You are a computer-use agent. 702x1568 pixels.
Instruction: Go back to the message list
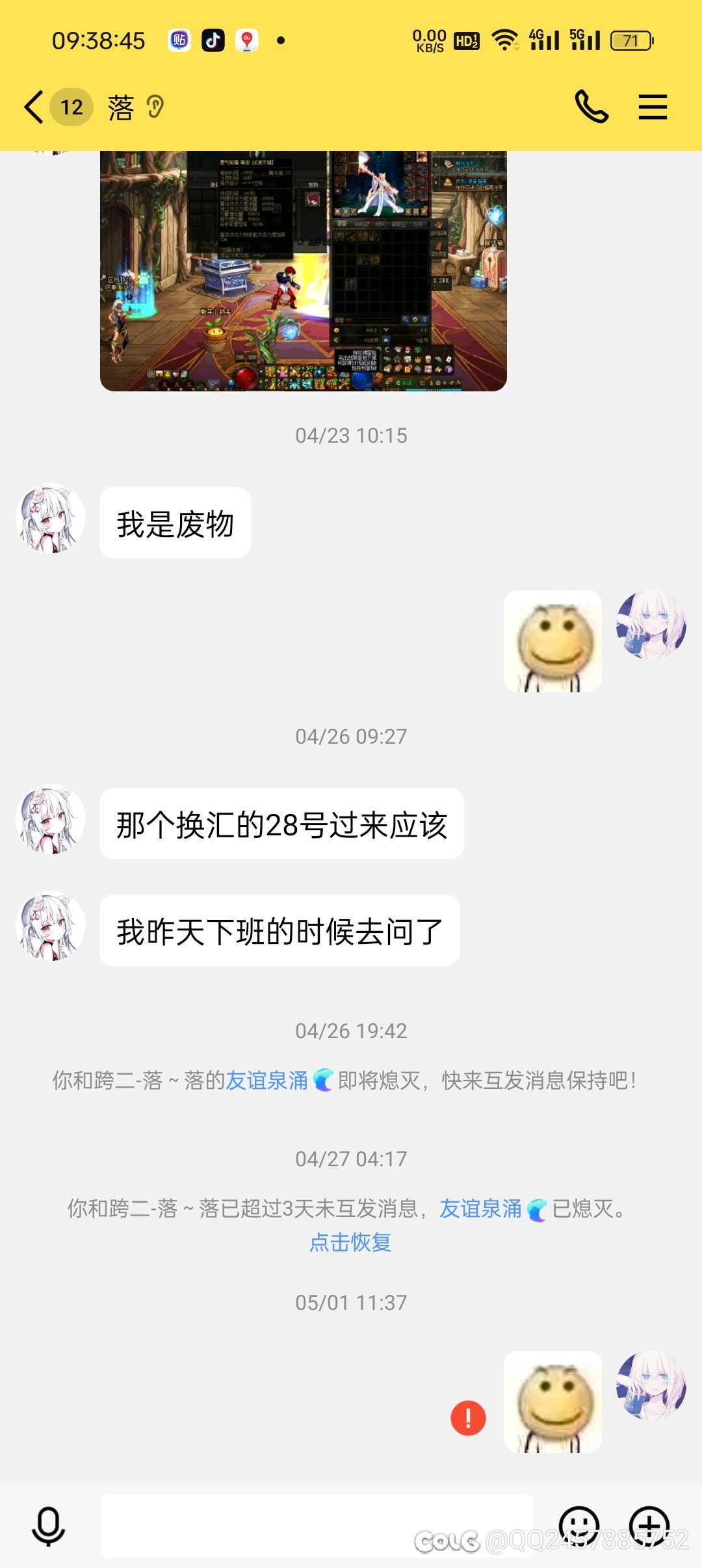(x=34, y=107)
